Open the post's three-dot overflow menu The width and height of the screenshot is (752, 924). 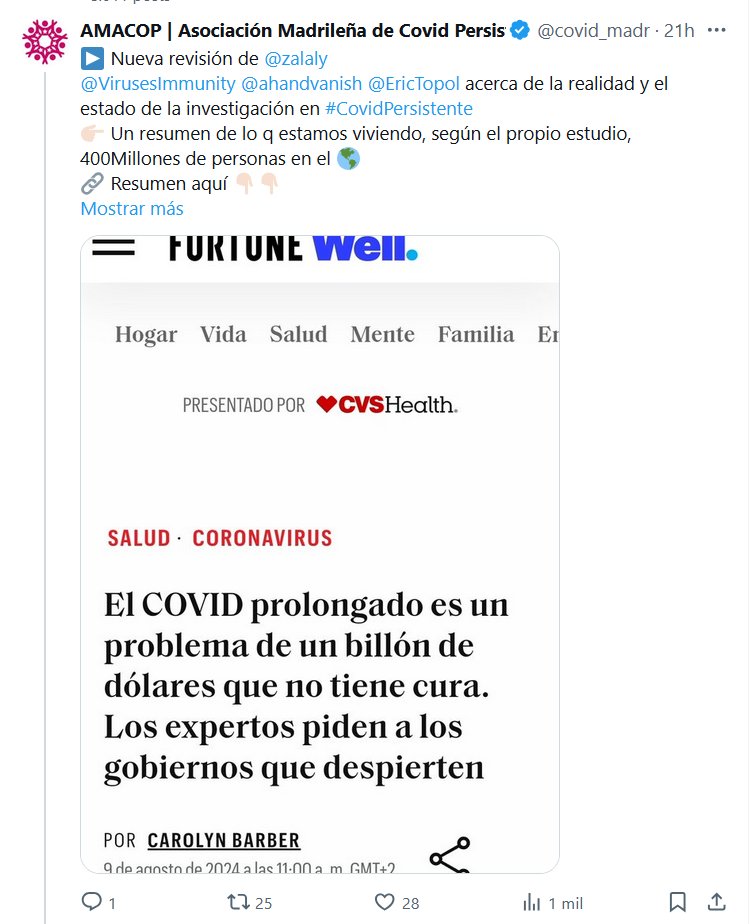tap(716, 31)
